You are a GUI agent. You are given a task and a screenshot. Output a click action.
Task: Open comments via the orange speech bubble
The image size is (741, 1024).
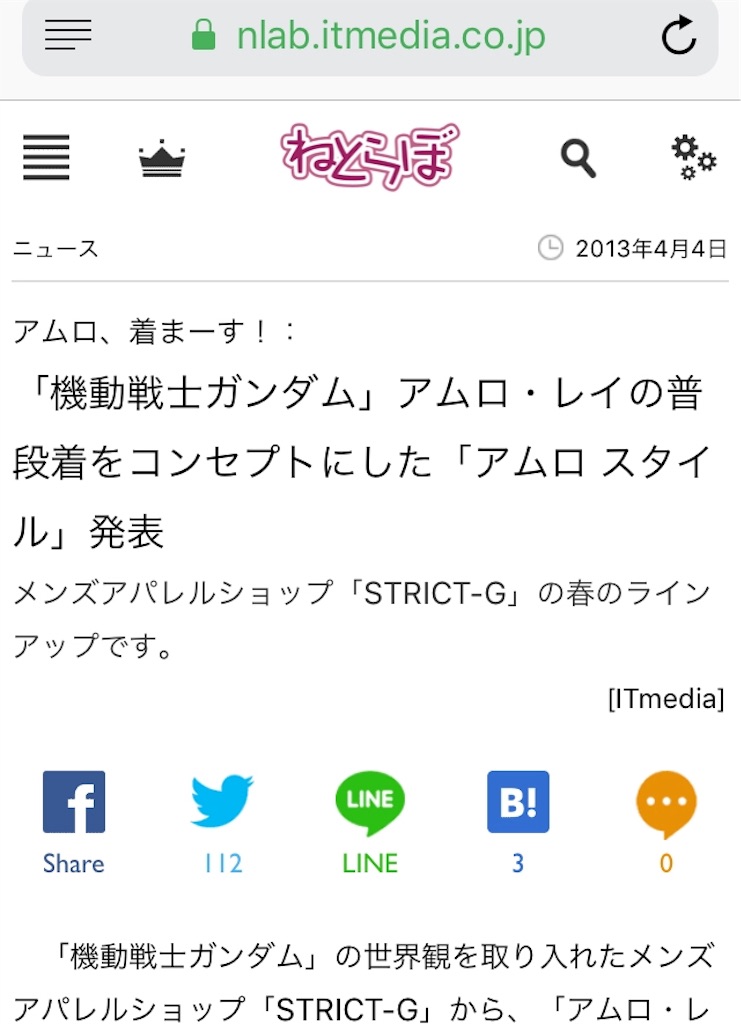coord(664,802)
